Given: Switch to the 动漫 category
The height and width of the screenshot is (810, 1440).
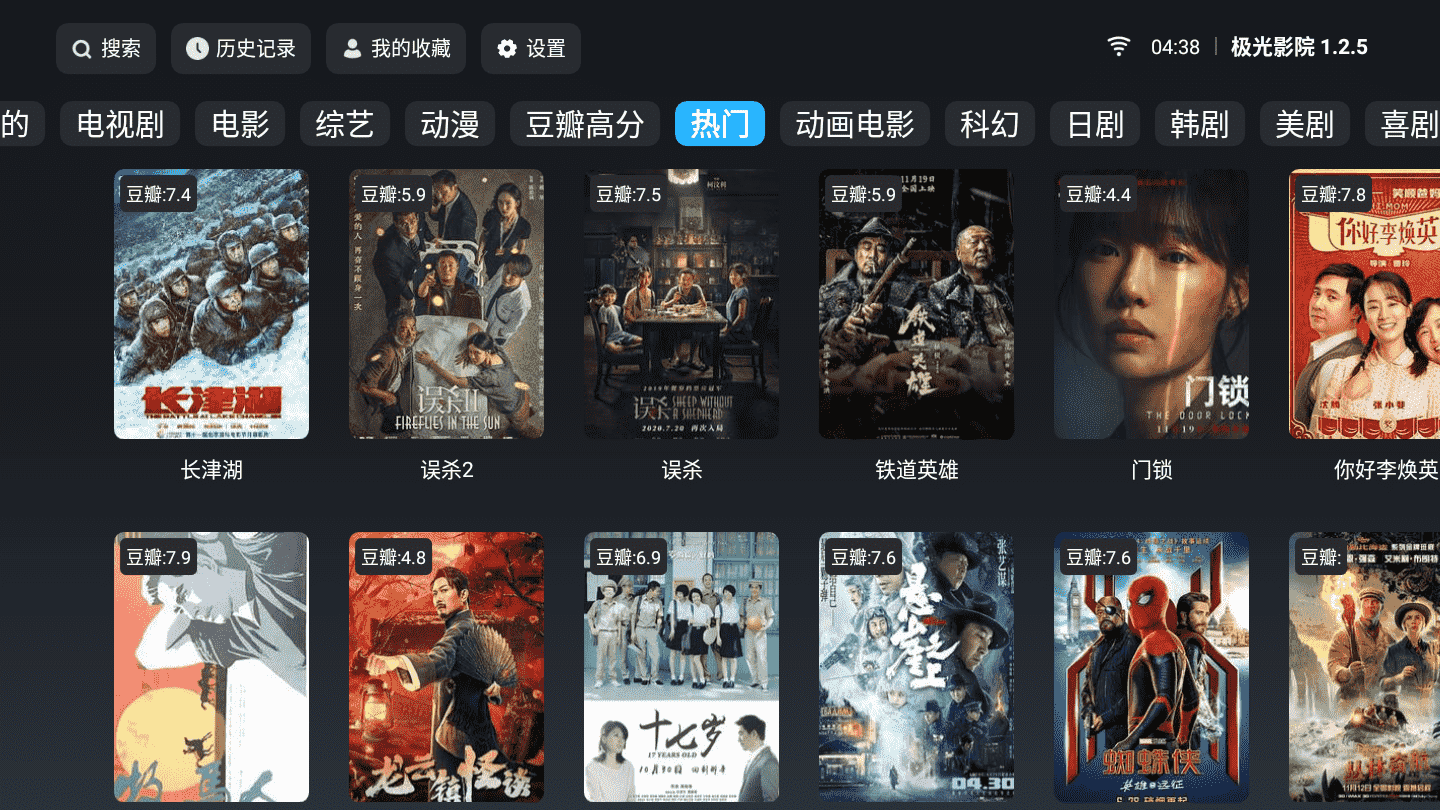Looking at the screenshot, I should point(450,124).
